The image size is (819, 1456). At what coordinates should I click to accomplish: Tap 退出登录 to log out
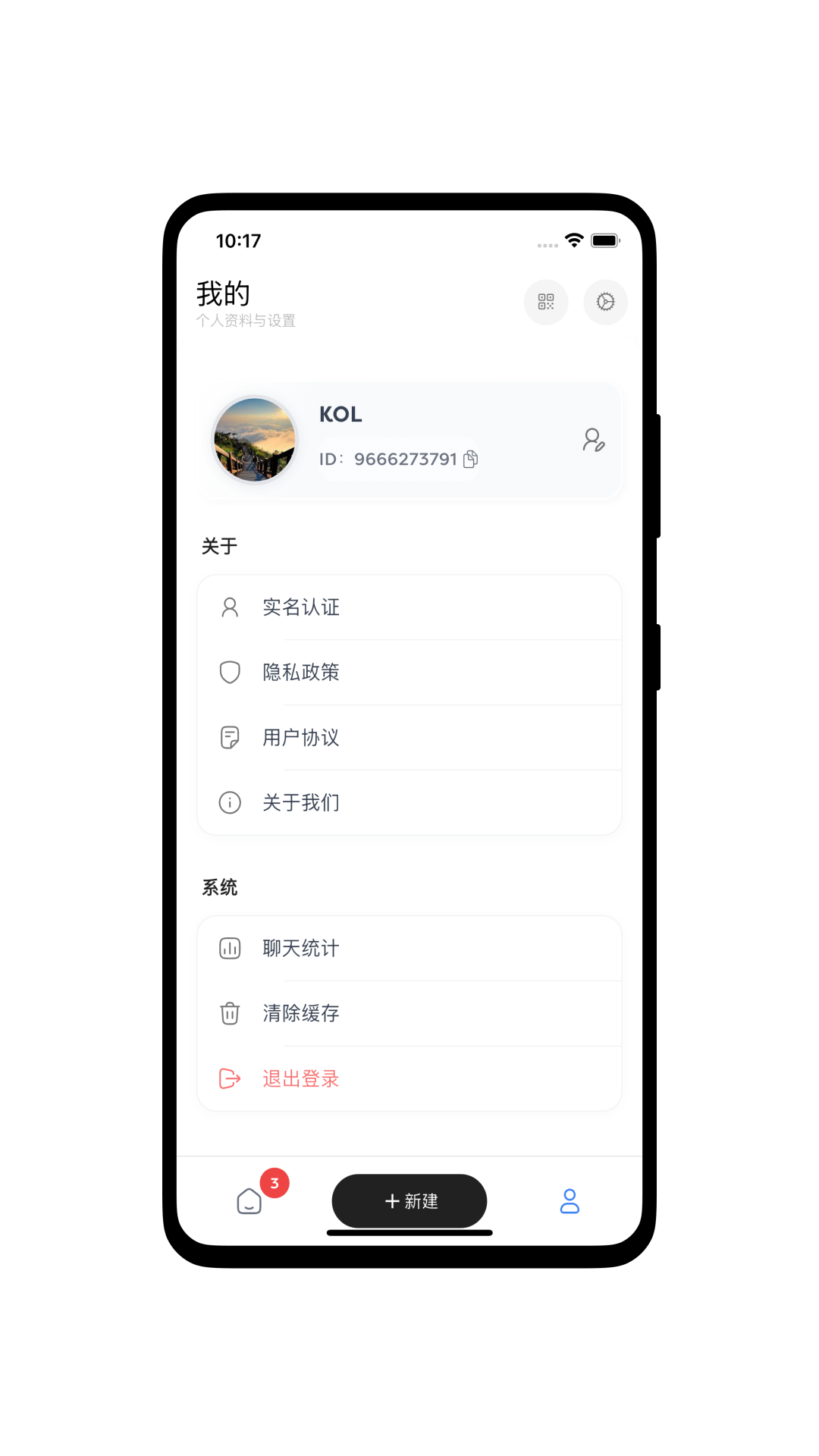(409, 1079)
